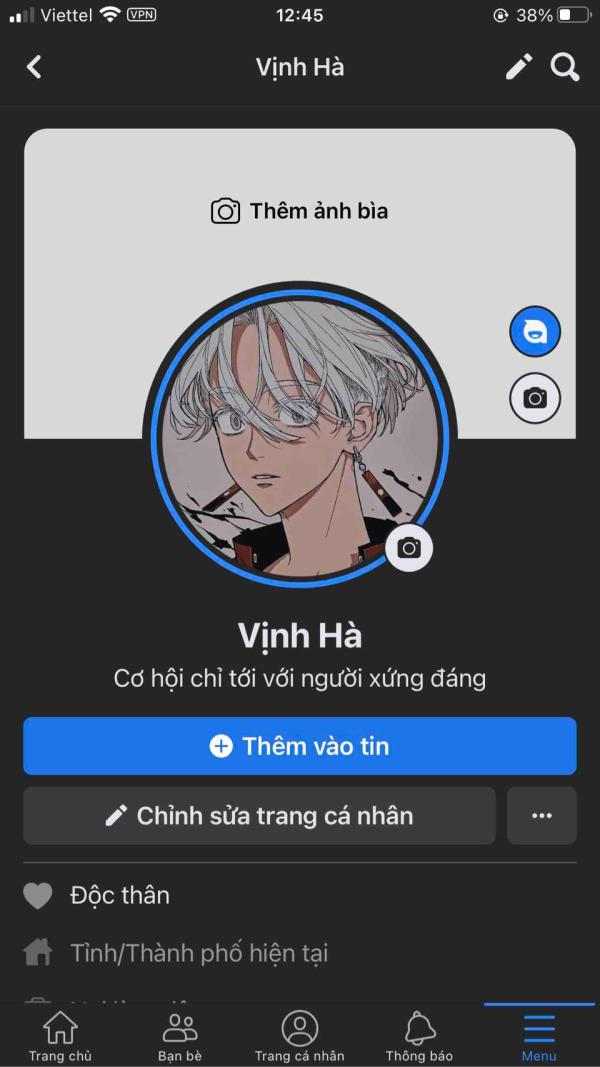The image size is (600, 1067).
Task: Tap the camera icon on cover photo edge
Action: point(535,398)
